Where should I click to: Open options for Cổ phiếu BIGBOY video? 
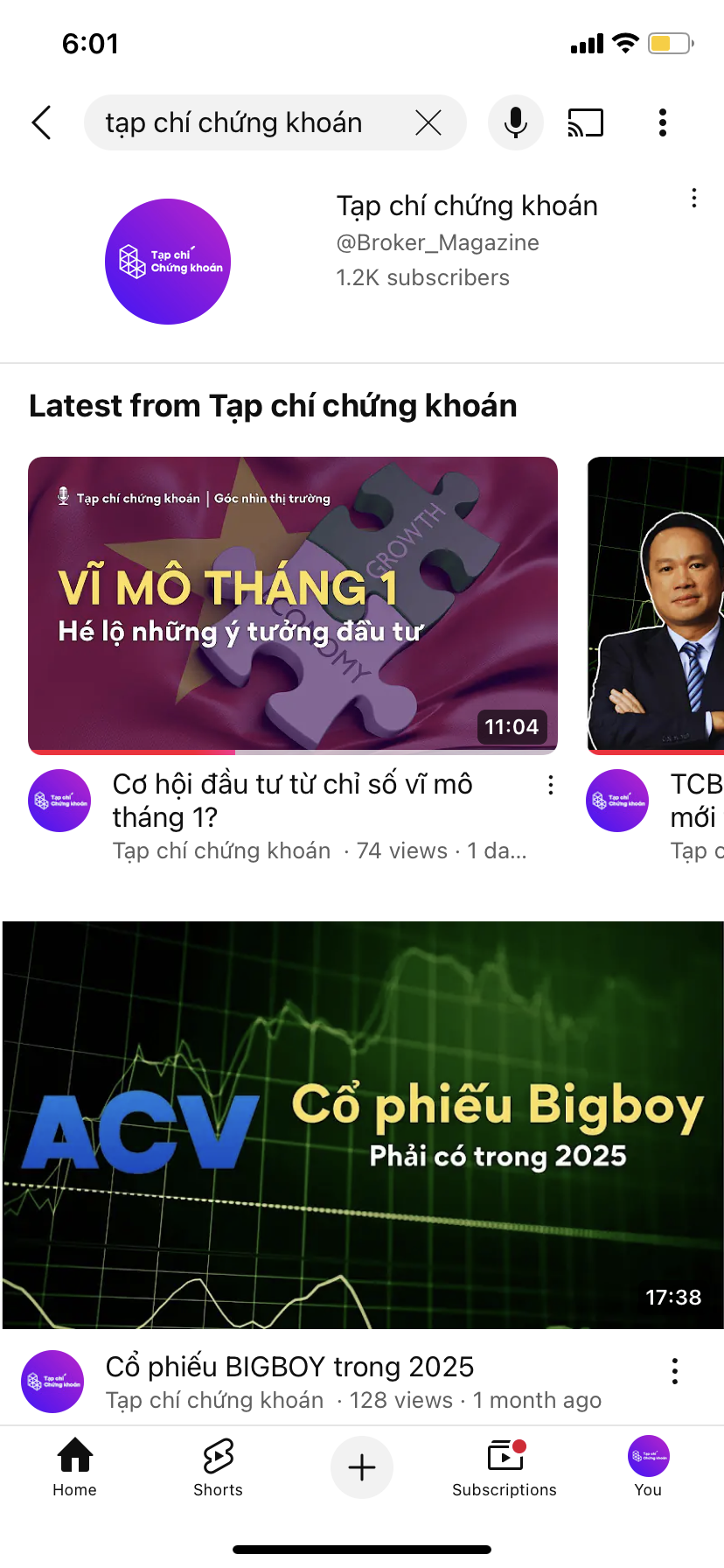tap(675, 1371)
